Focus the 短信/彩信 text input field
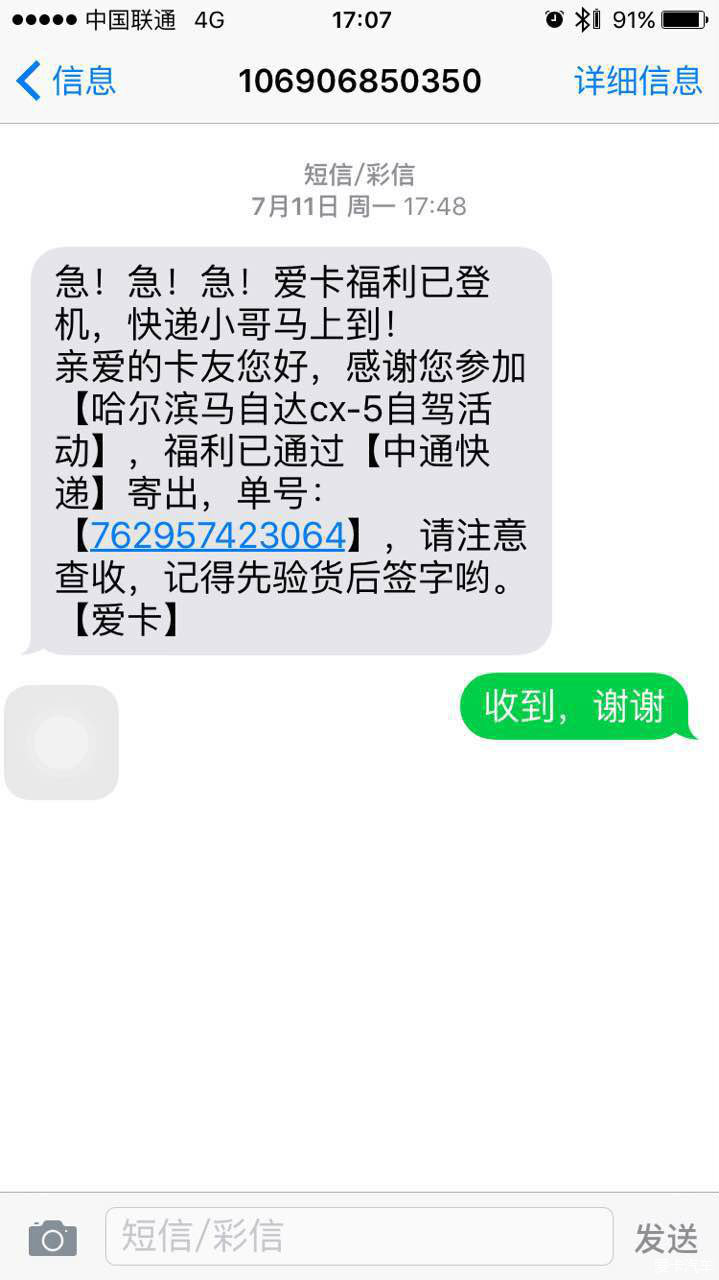 click(x=358, y=1237)
